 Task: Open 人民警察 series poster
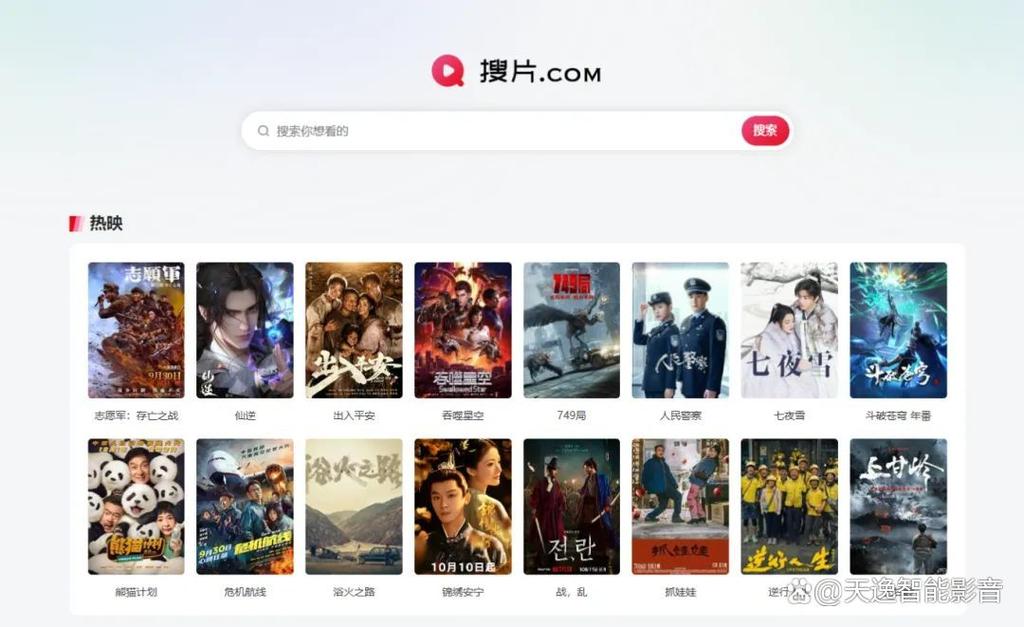tap(680, 330)
